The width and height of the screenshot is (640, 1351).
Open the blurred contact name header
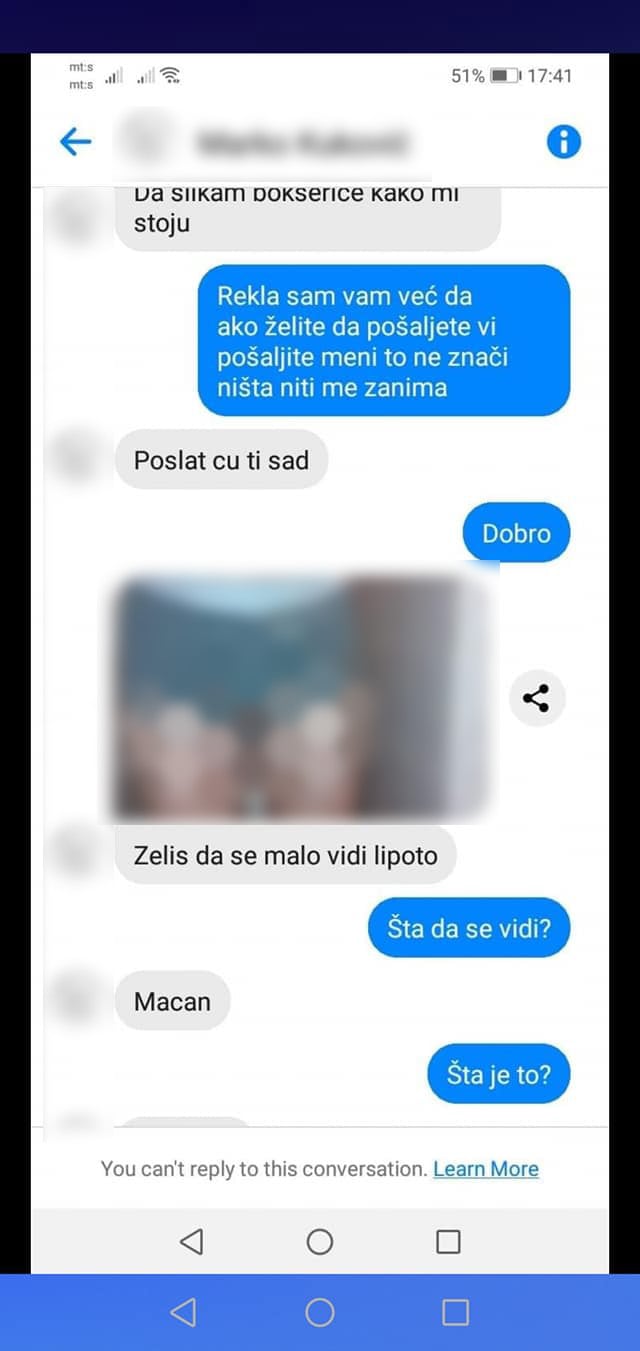(303, 143)
